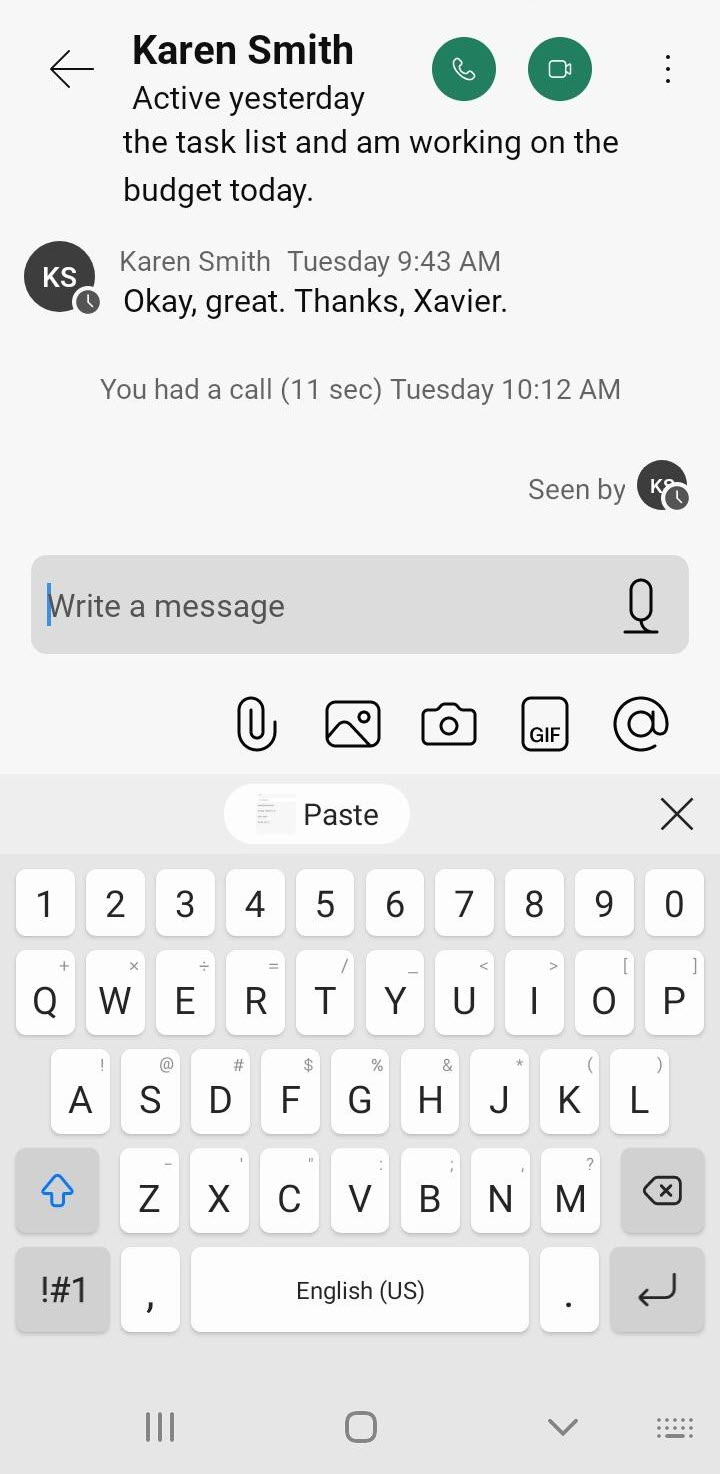The width and height of the screenshot is (720, 1474).
Task: Hide the keyboard with the down arrow
Action: click(x=563, y=1427)
